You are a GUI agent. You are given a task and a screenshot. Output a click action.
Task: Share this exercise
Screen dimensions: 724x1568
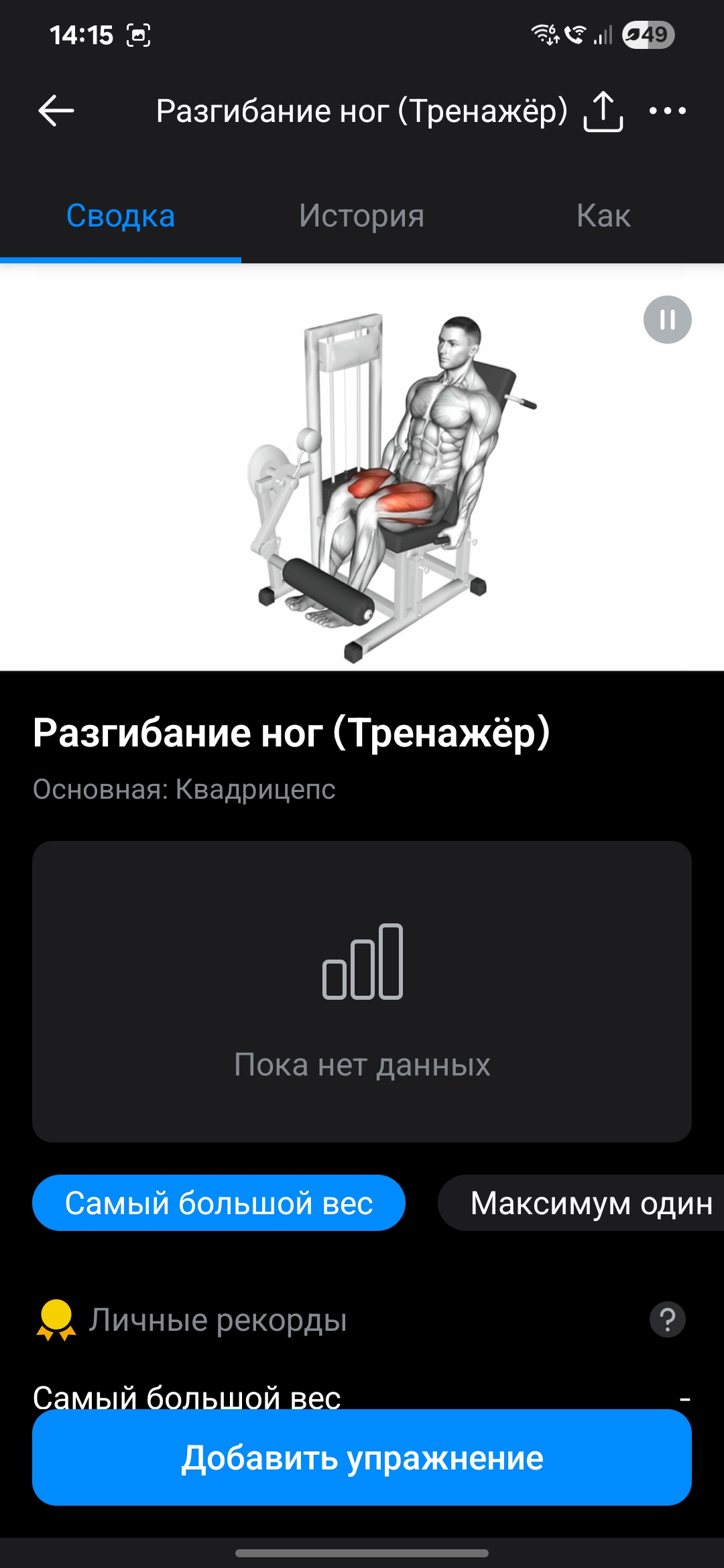603,111
